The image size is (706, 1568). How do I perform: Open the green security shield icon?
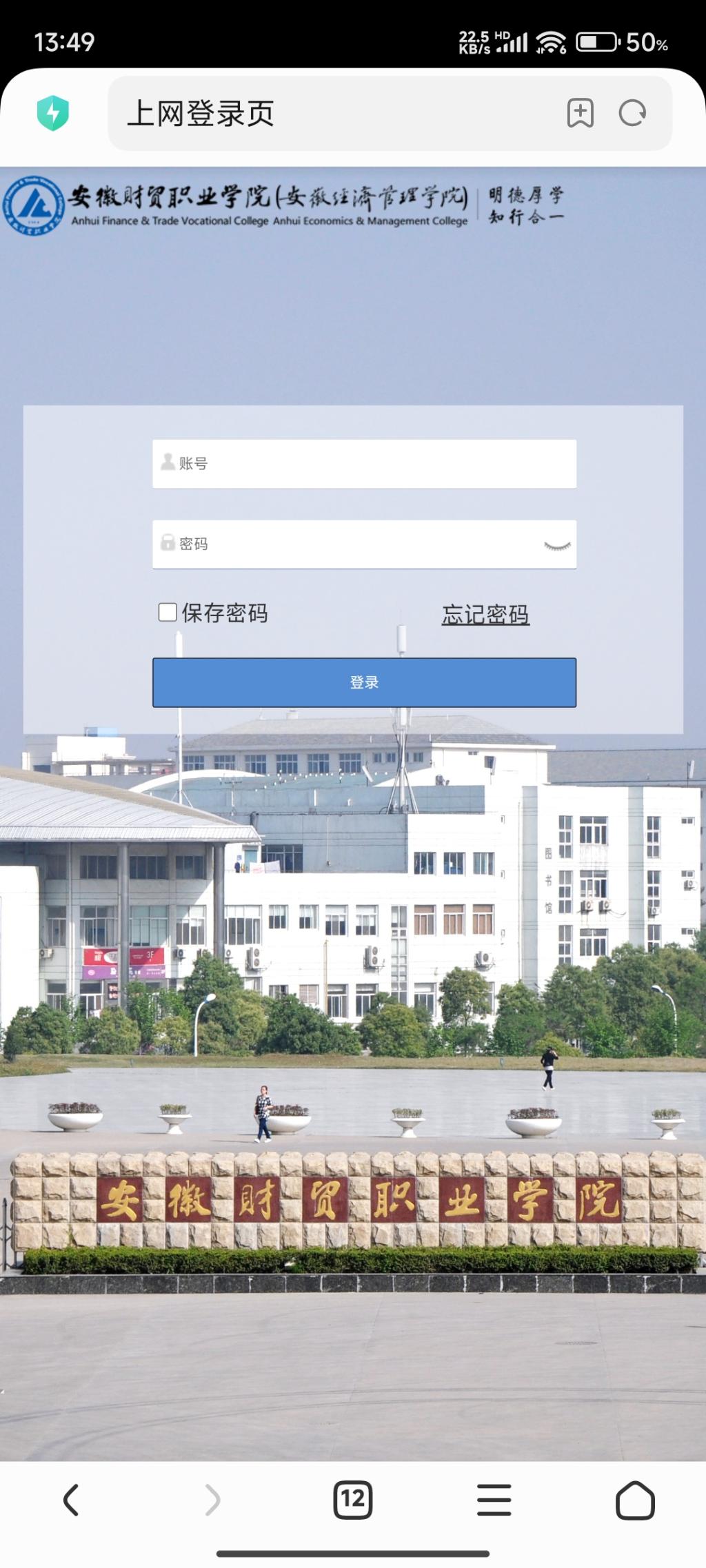pyautogui.click(x=53, y=113)
